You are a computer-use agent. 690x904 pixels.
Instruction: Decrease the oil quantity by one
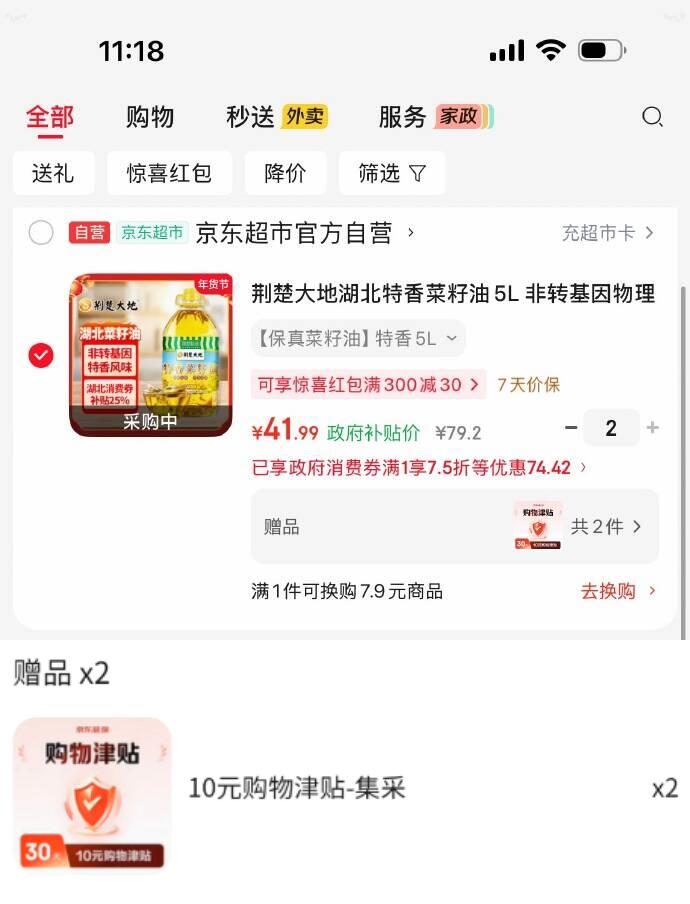571,428
